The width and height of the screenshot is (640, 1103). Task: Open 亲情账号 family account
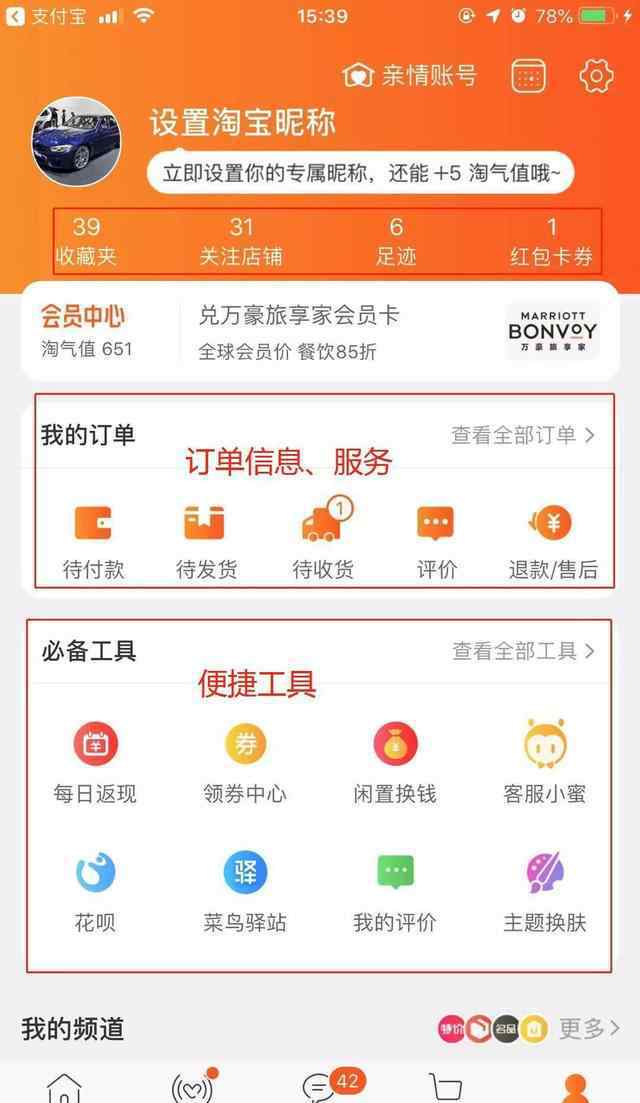410,76
